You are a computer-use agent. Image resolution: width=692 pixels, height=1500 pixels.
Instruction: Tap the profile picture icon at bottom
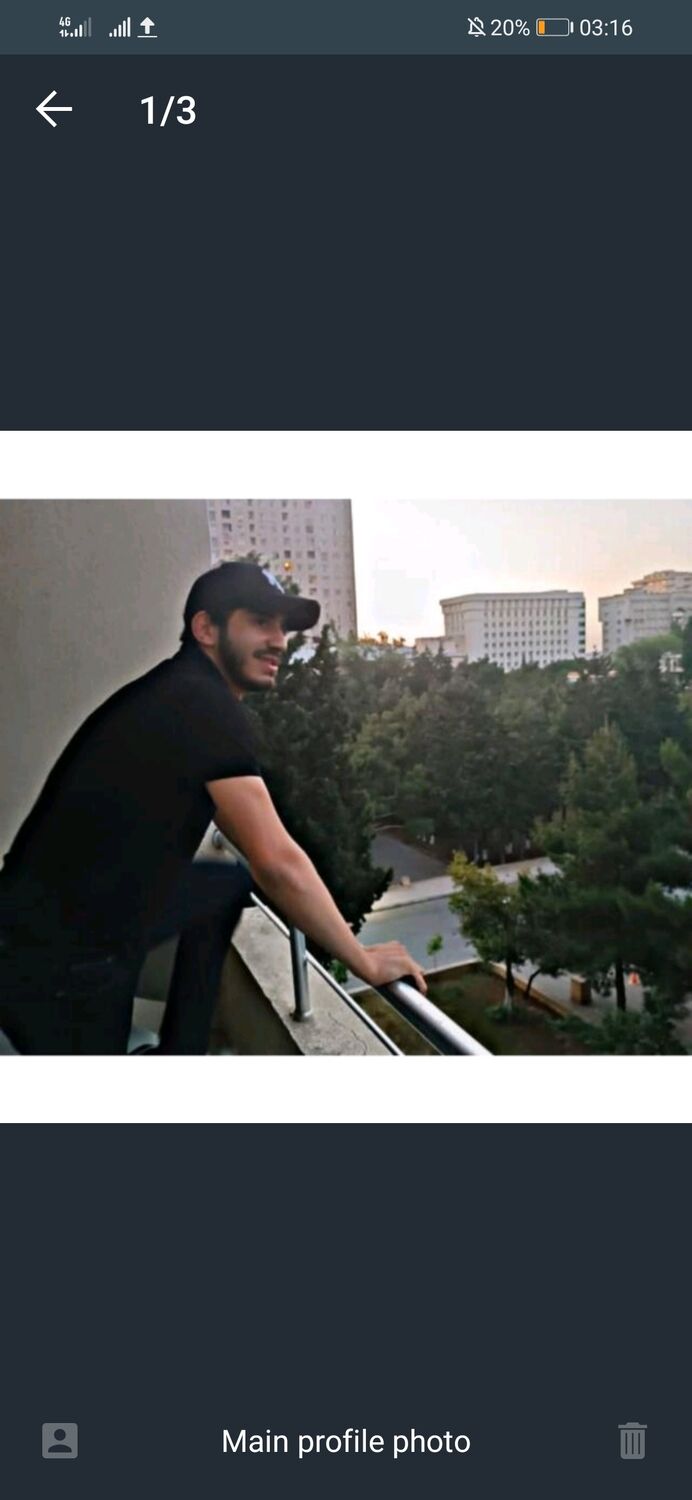coord(60,1441)
